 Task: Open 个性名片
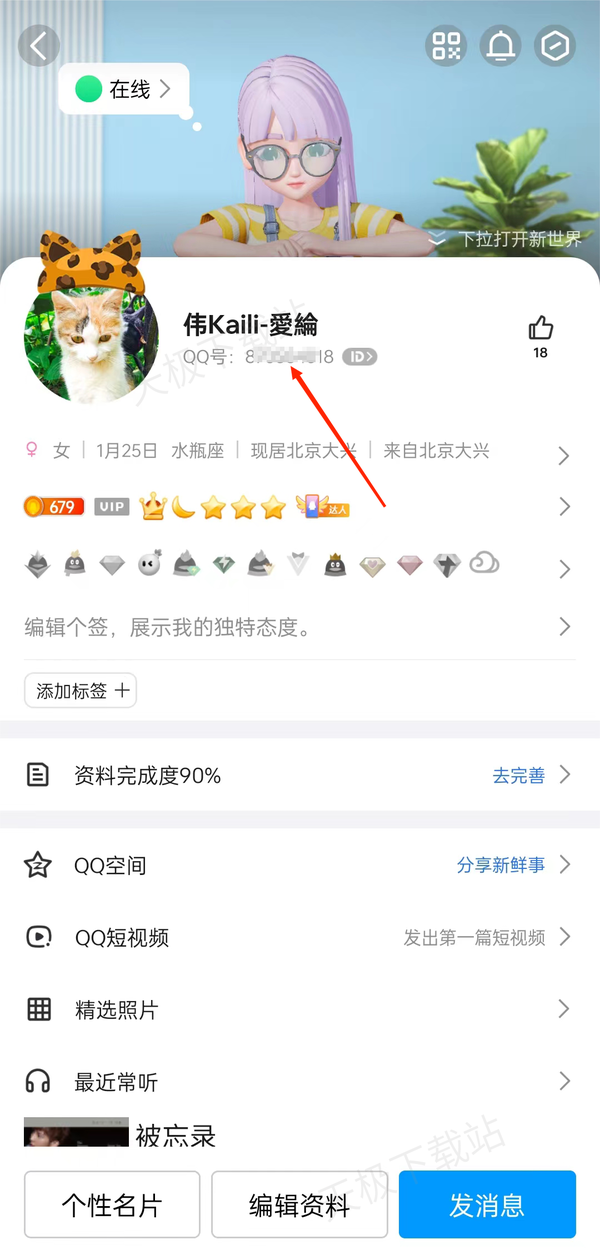click(112, 1205)
